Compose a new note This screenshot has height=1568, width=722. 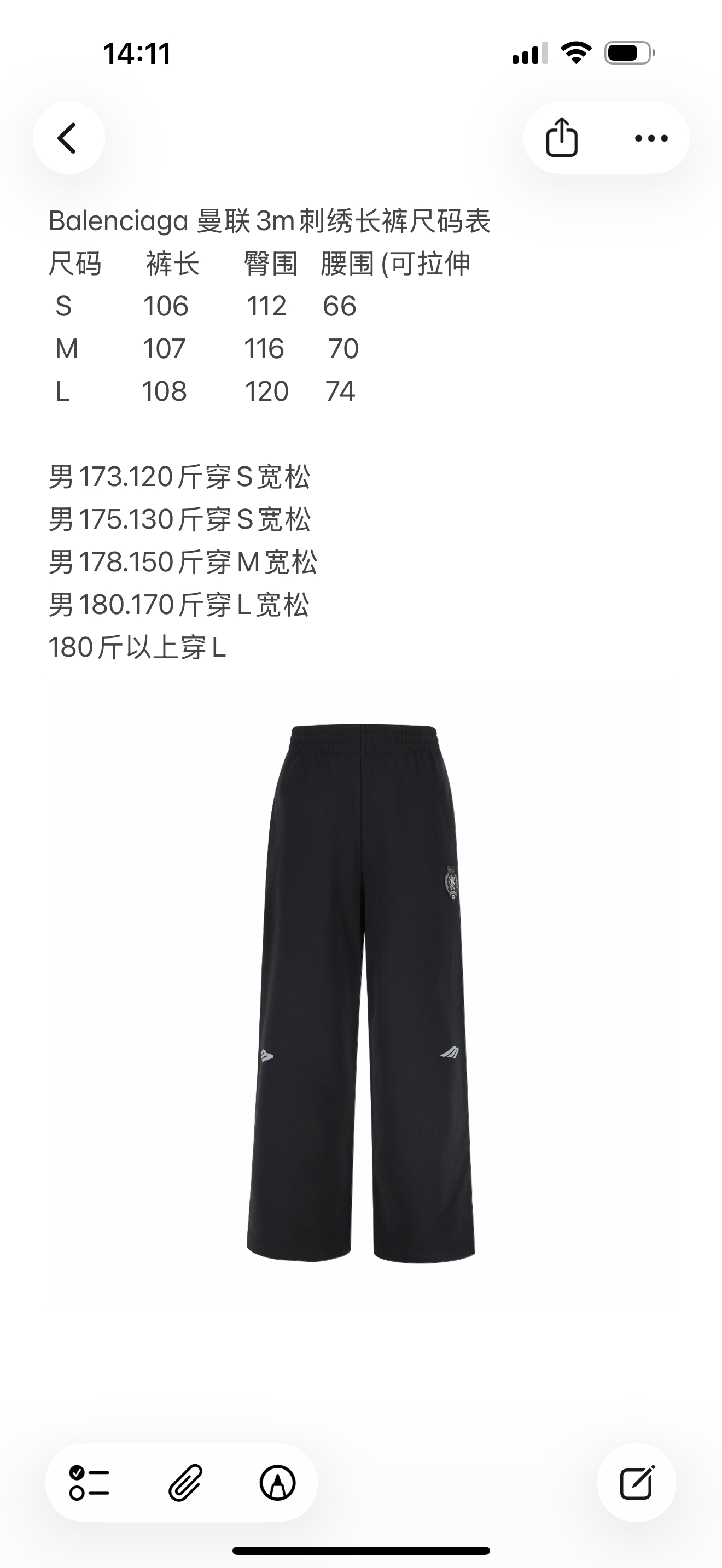(636, 1482)
